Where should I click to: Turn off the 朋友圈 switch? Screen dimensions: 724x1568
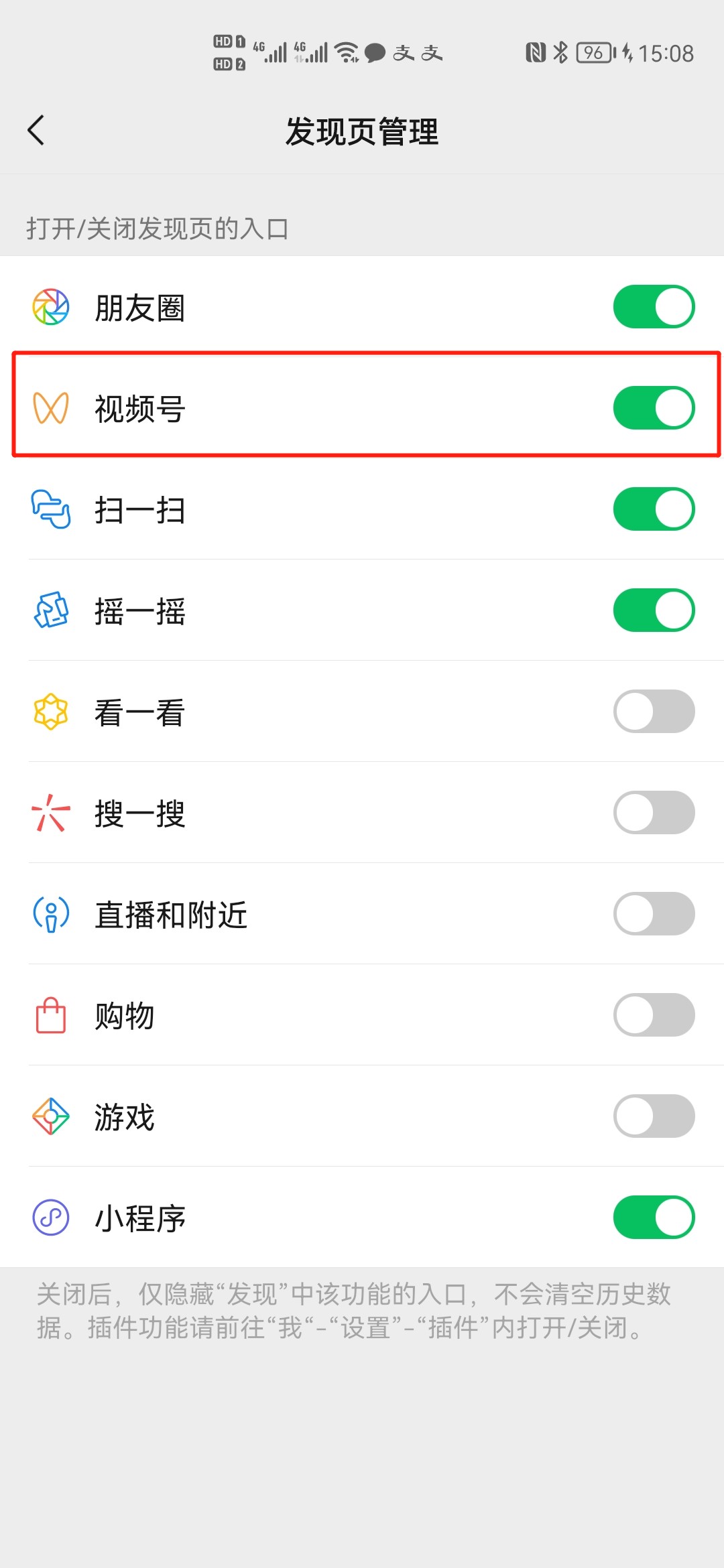point(654,307)
